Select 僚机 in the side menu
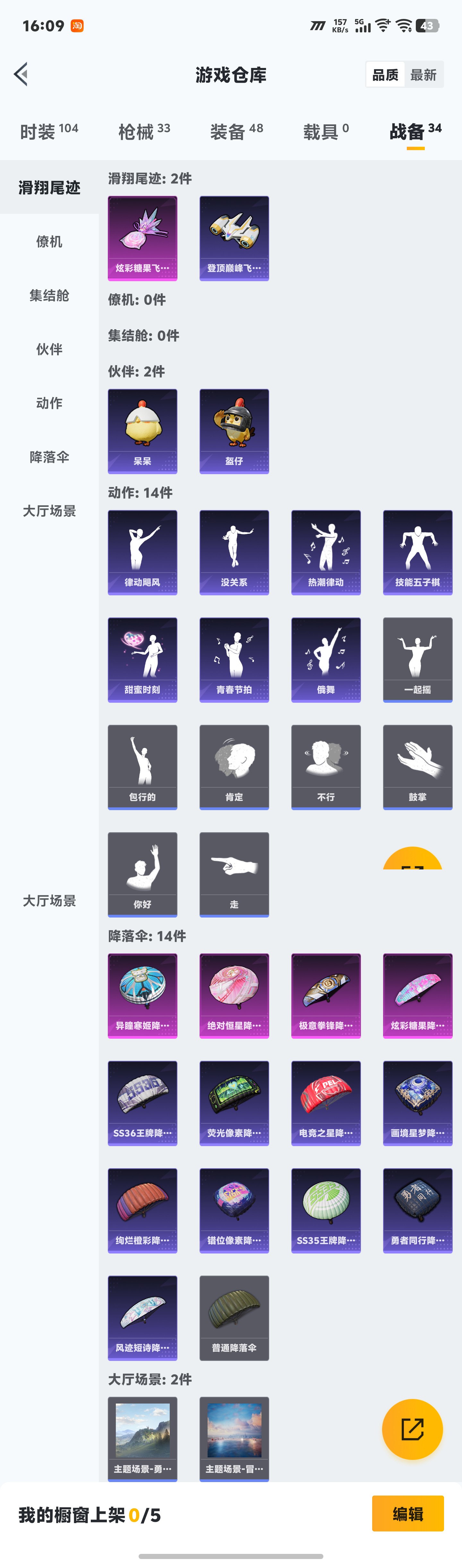Screen dimensions: 462x1568 click(x=49, y=242)
